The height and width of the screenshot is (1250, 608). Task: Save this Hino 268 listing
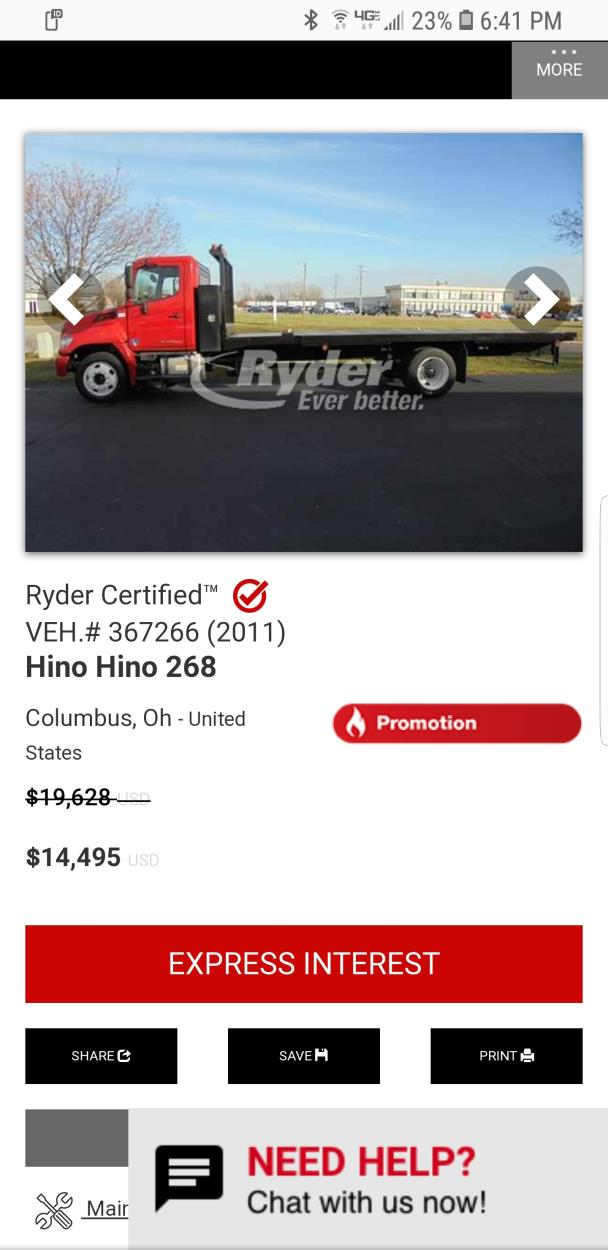tap(304, 1056)
